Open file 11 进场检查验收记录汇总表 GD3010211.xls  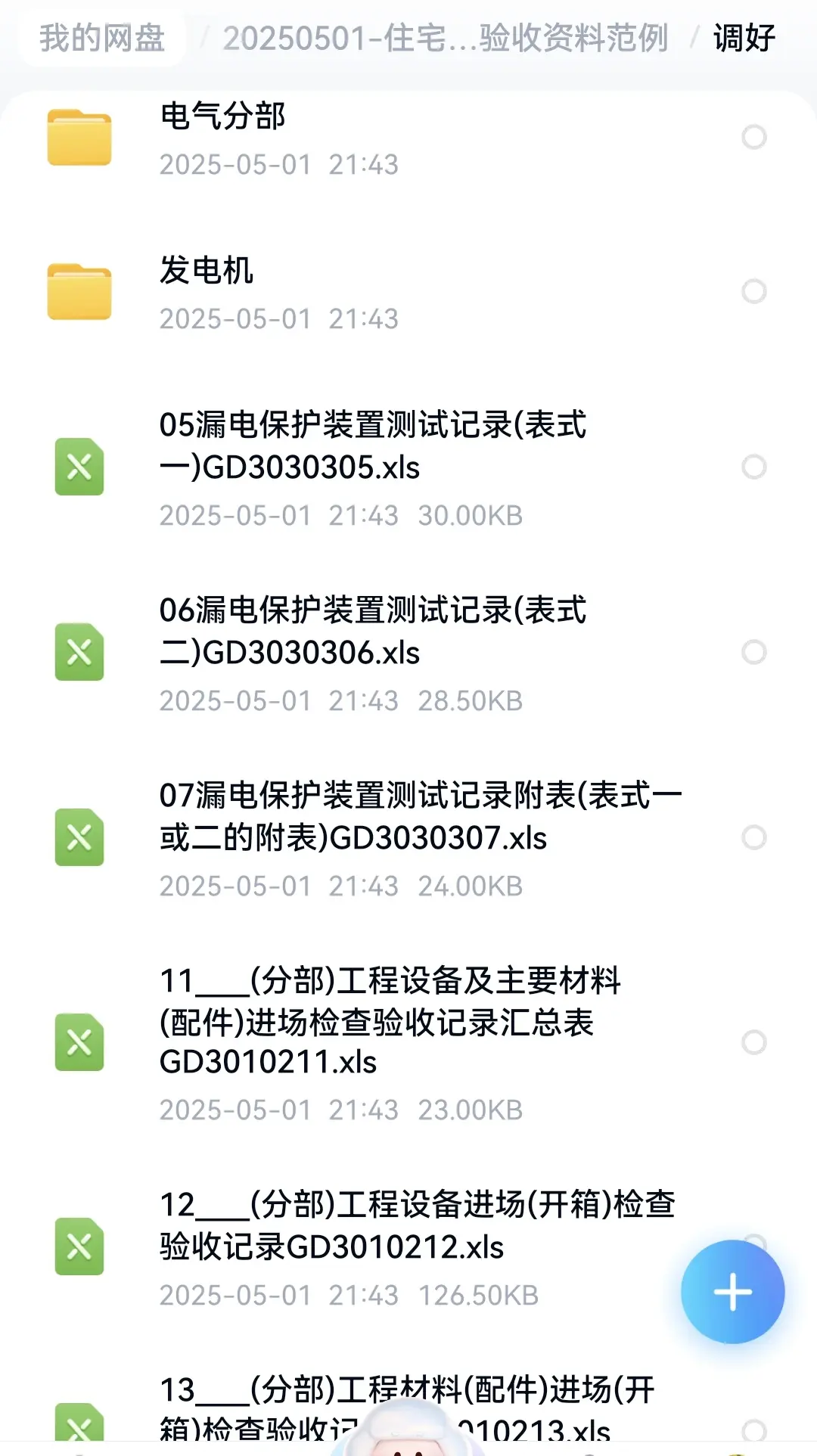[408, 1043]
